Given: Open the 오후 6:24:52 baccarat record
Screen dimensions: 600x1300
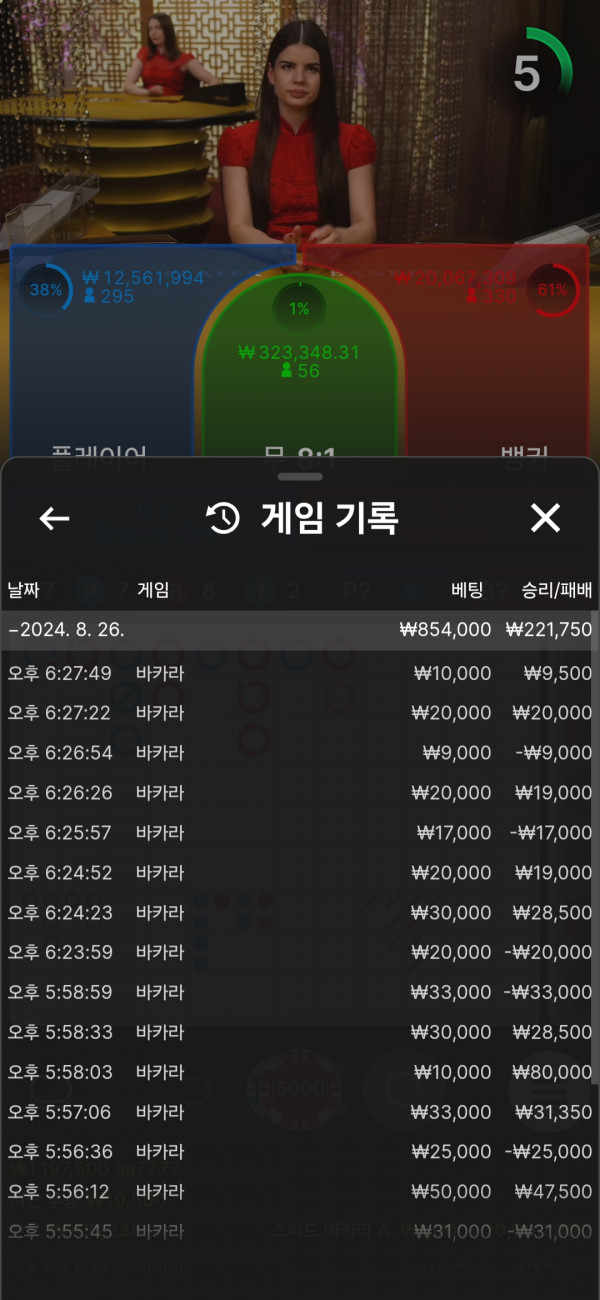Looking at the screenshot, I should pos(298,873).
